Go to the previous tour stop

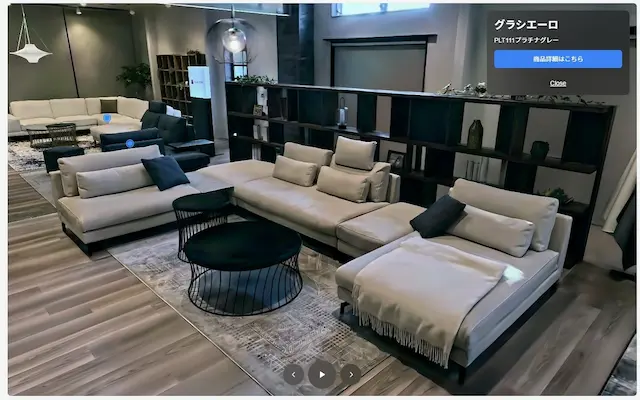(293, 374)
